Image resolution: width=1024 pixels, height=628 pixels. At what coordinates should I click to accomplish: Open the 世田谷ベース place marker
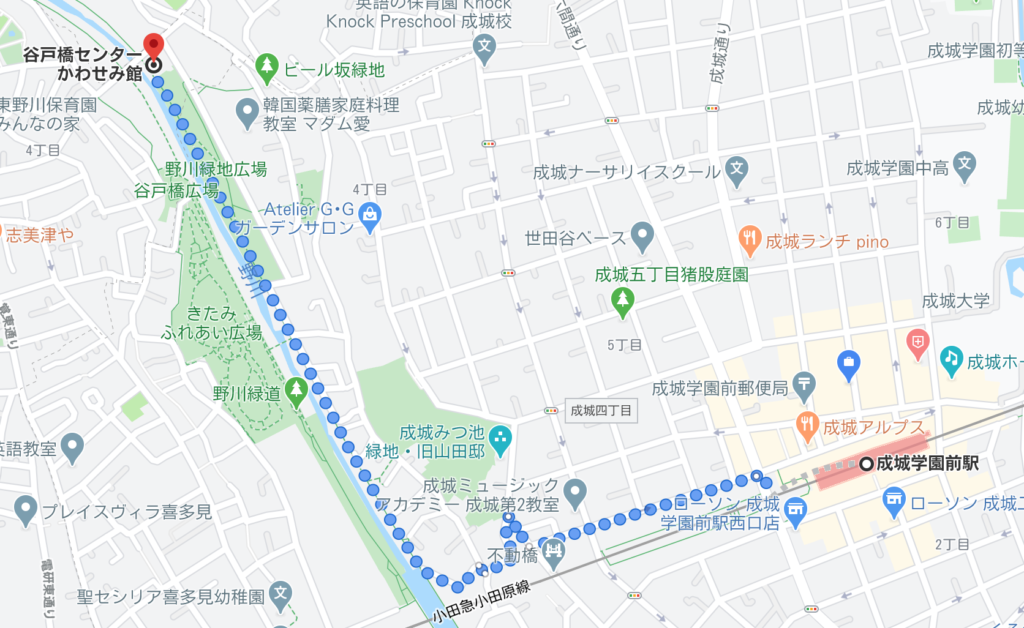(x=642, y=238)
